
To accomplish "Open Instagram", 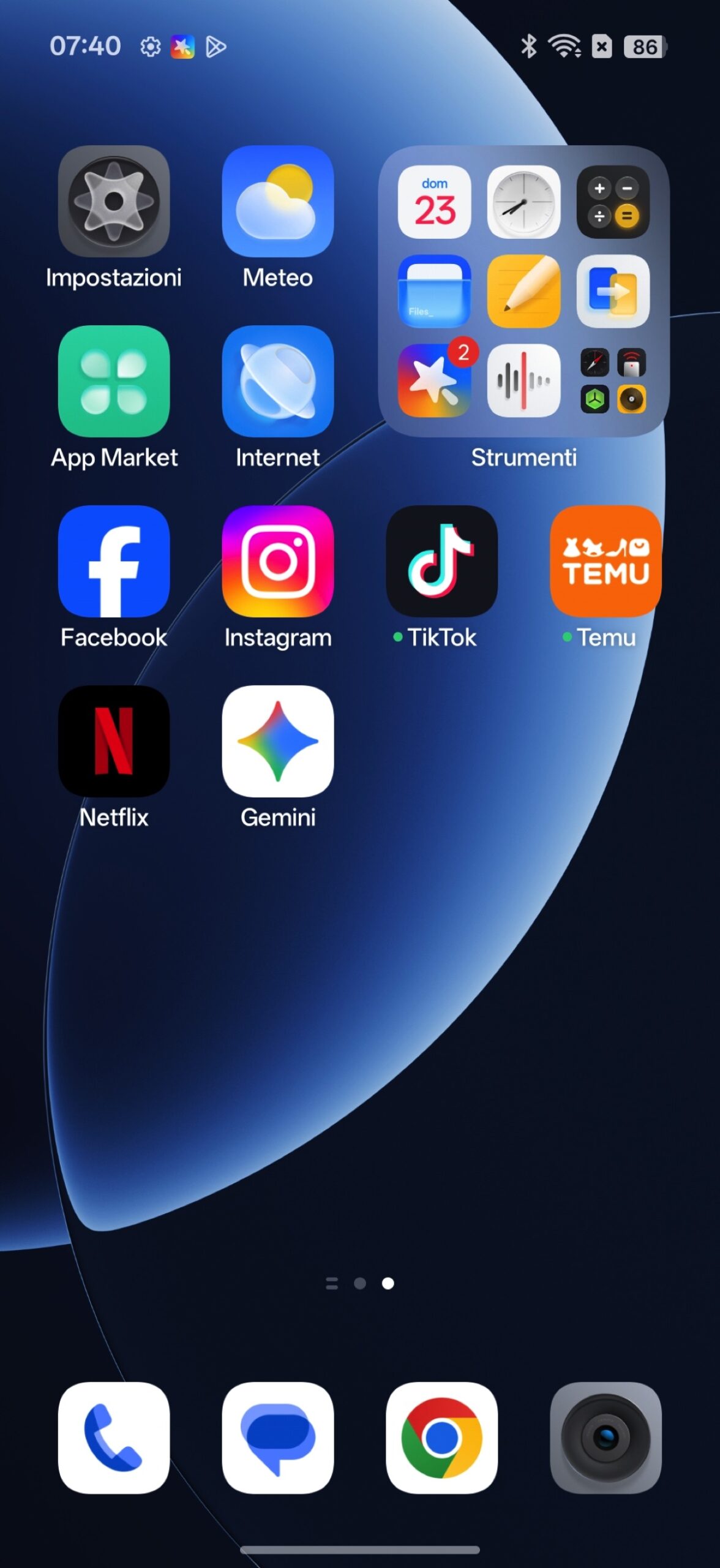I will click(277, 561).
